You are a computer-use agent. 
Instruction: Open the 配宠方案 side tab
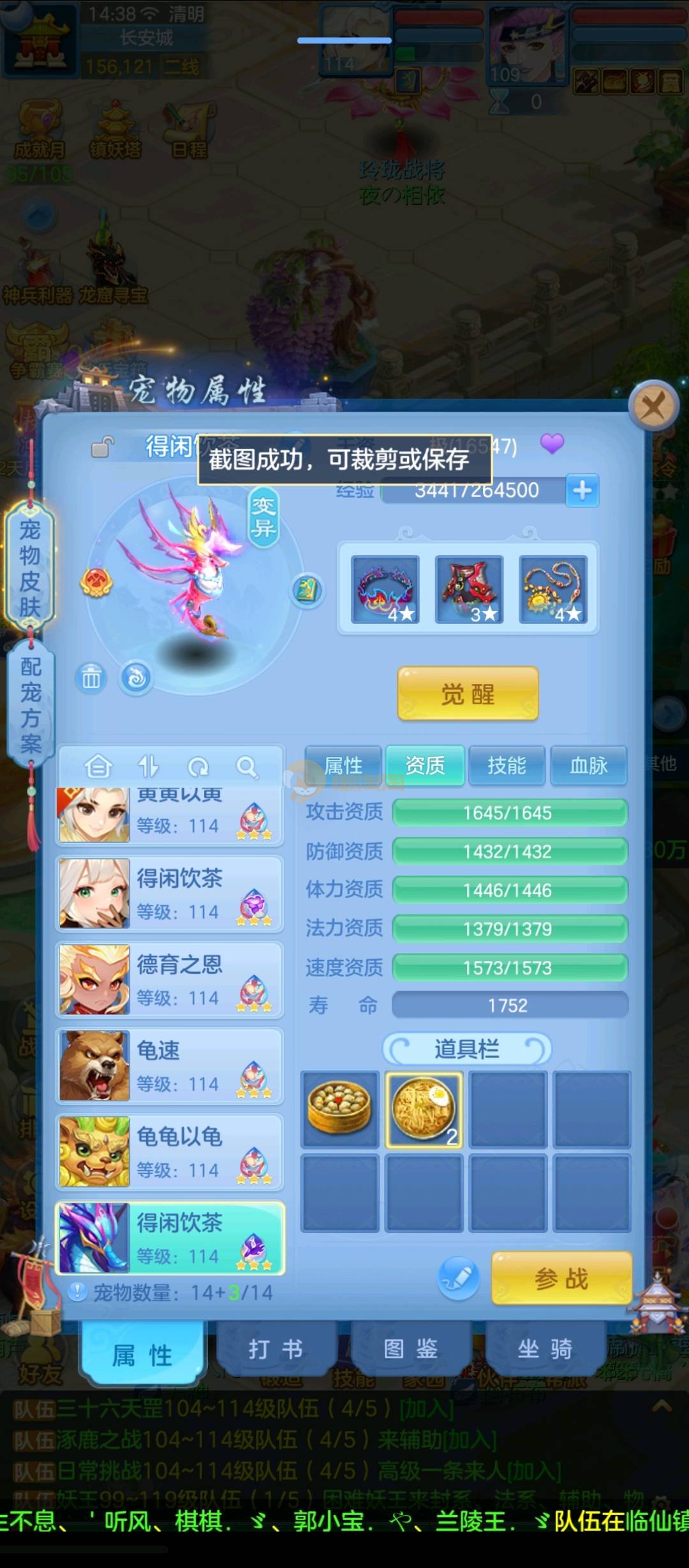click(30, 705)
